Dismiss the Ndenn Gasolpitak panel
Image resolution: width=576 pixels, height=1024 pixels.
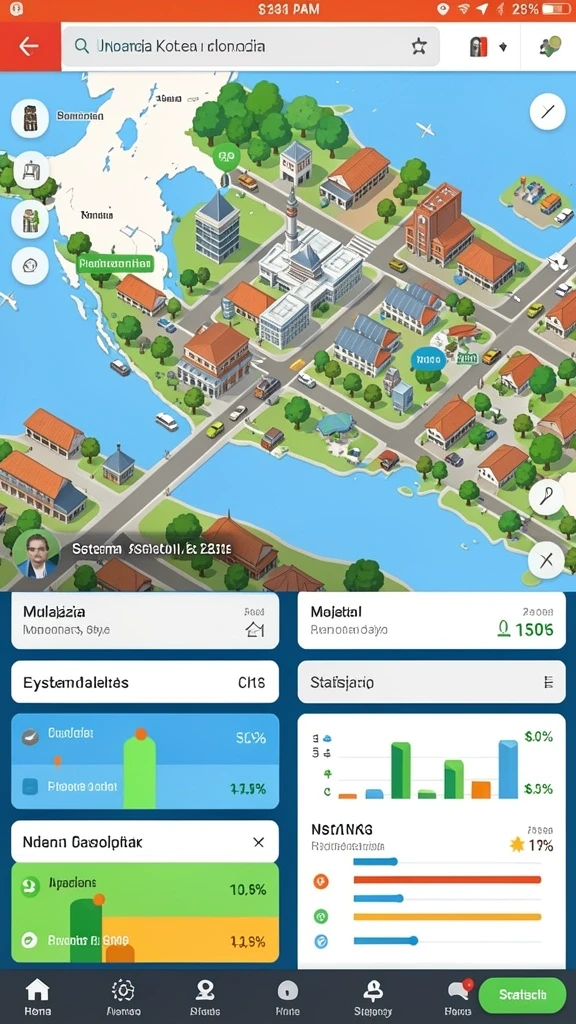tap(259, 842)
